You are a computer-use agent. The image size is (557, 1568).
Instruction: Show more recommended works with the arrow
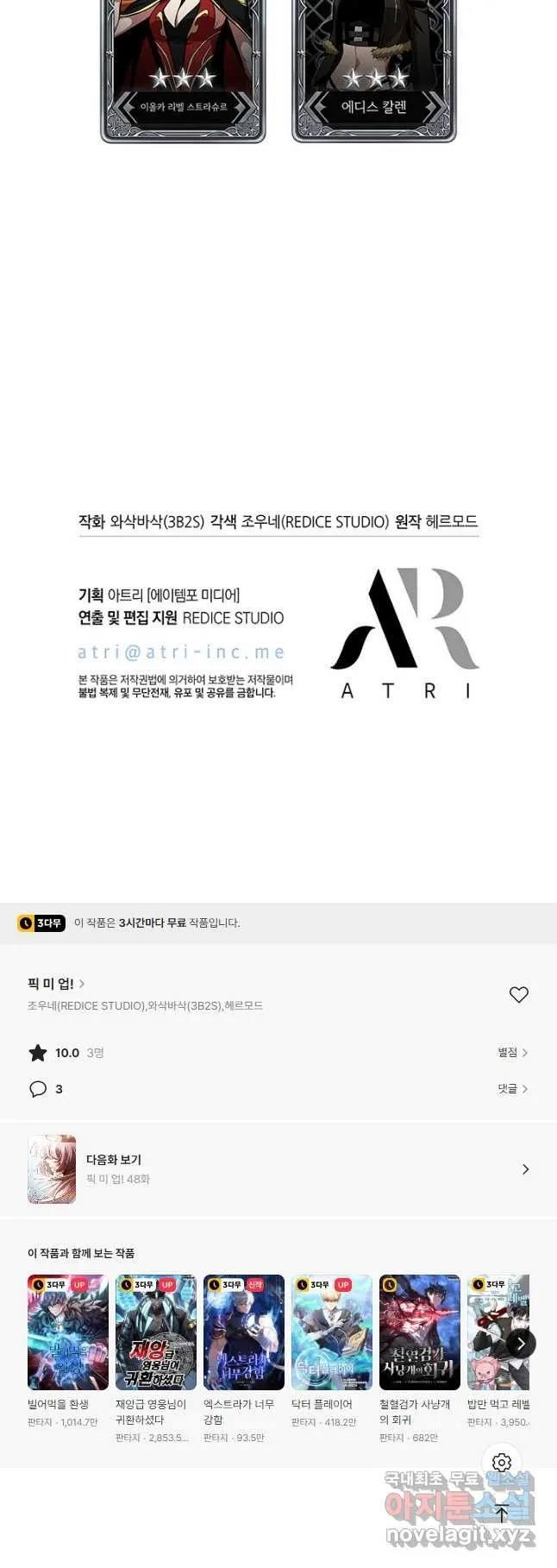pyautogui.click(x=521, y=1343)
